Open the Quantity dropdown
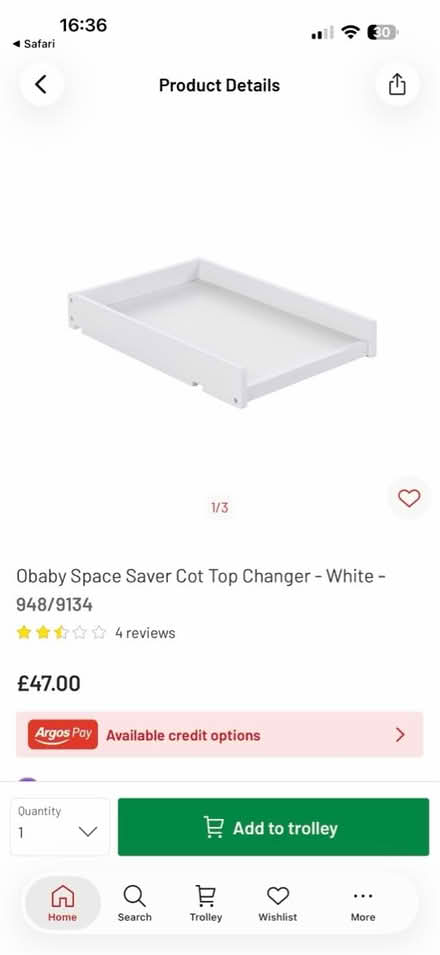Screen dimensions: 440x955 coord(60,826)
